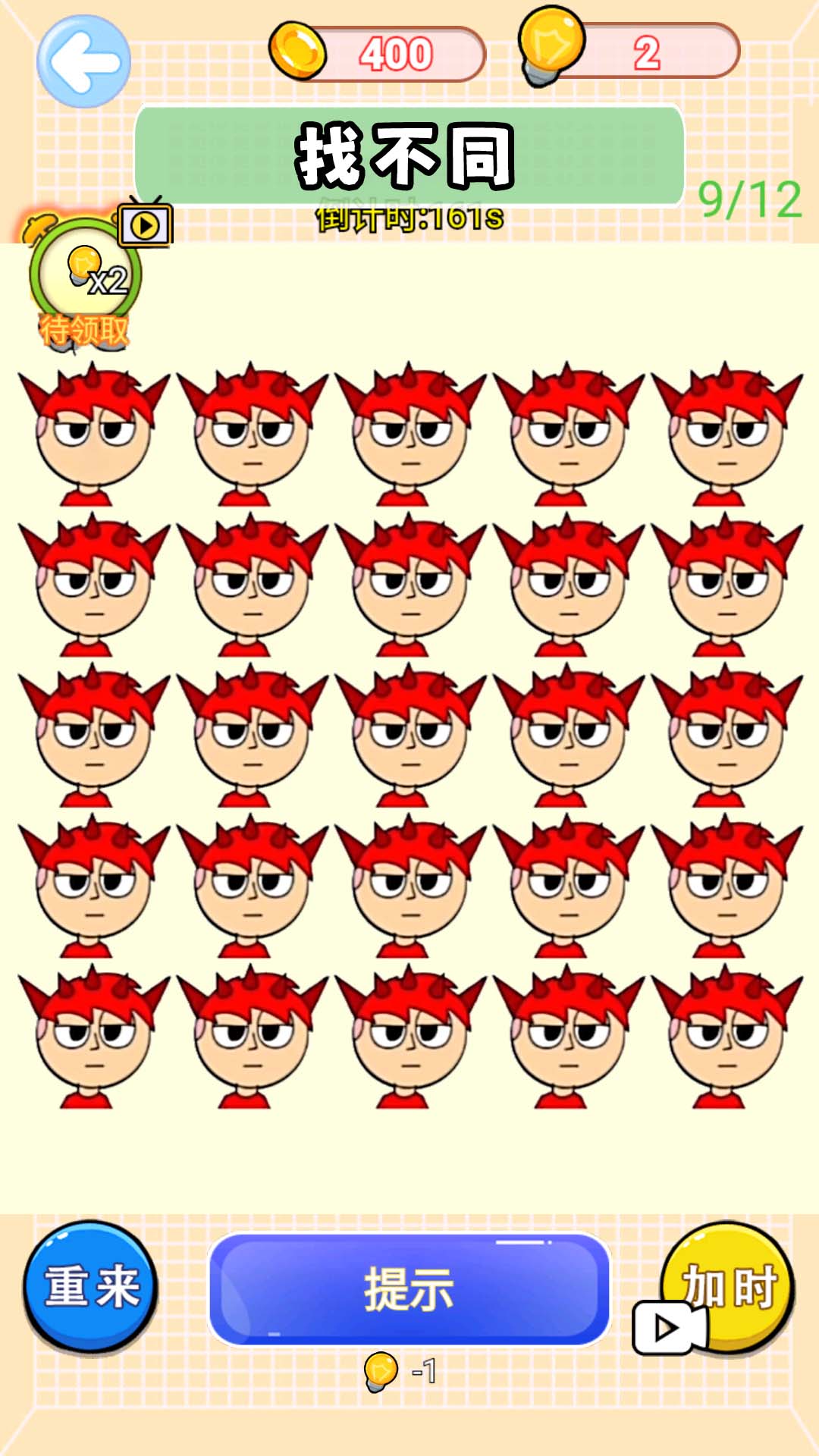Restart the level with 重来
The height and width of the screenshot is (1456, 819).
click(90, 1286)
